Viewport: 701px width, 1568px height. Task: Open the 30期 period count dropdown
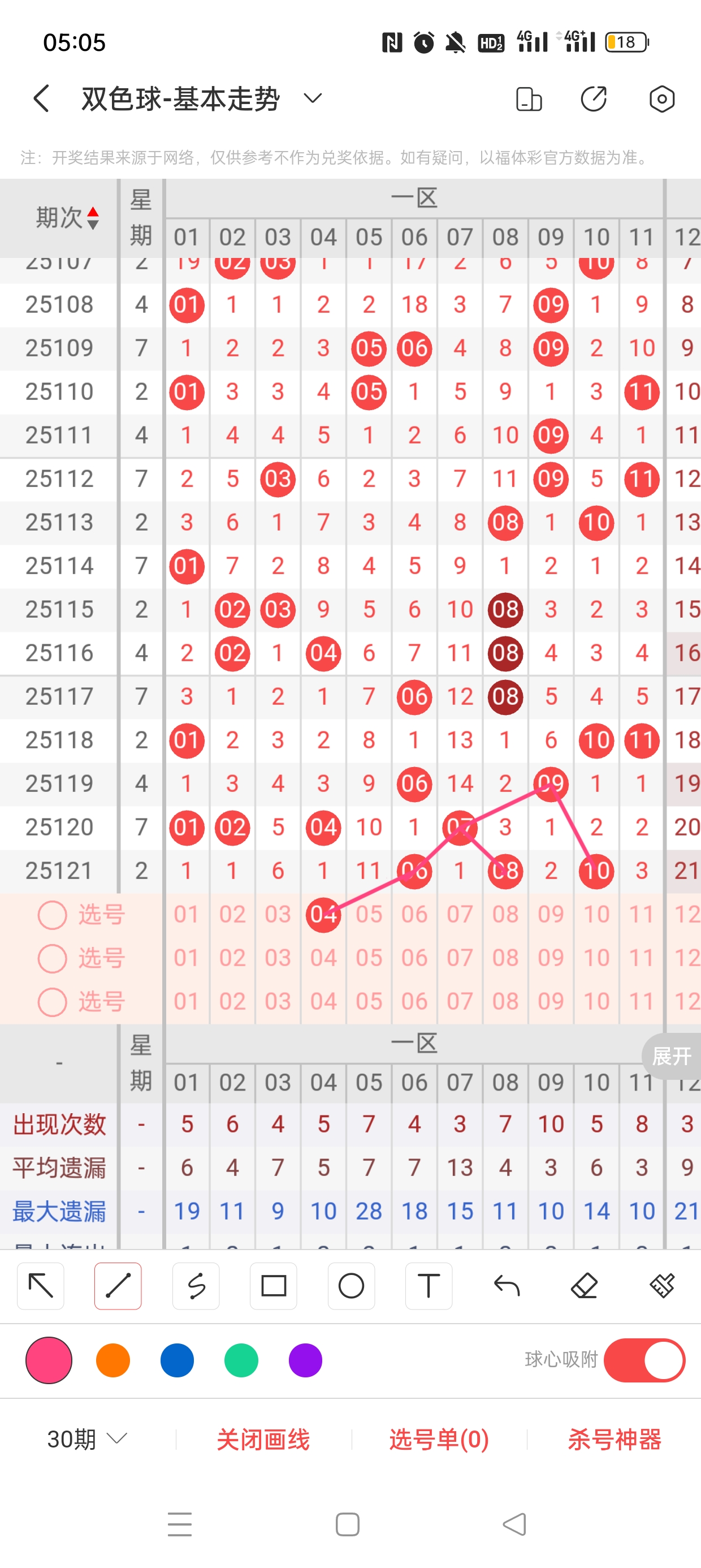[87, 1439]
